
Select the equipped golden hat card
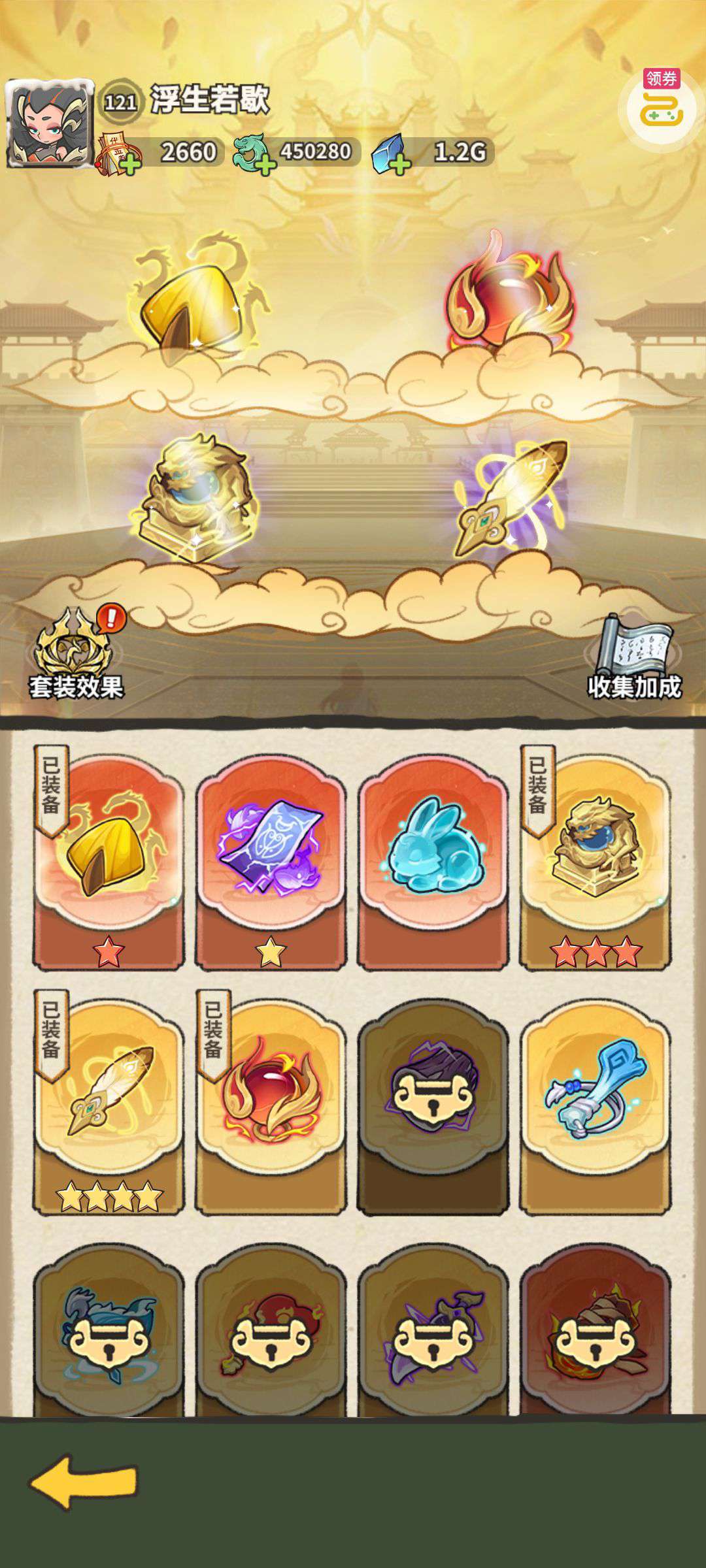click(109, 860)
